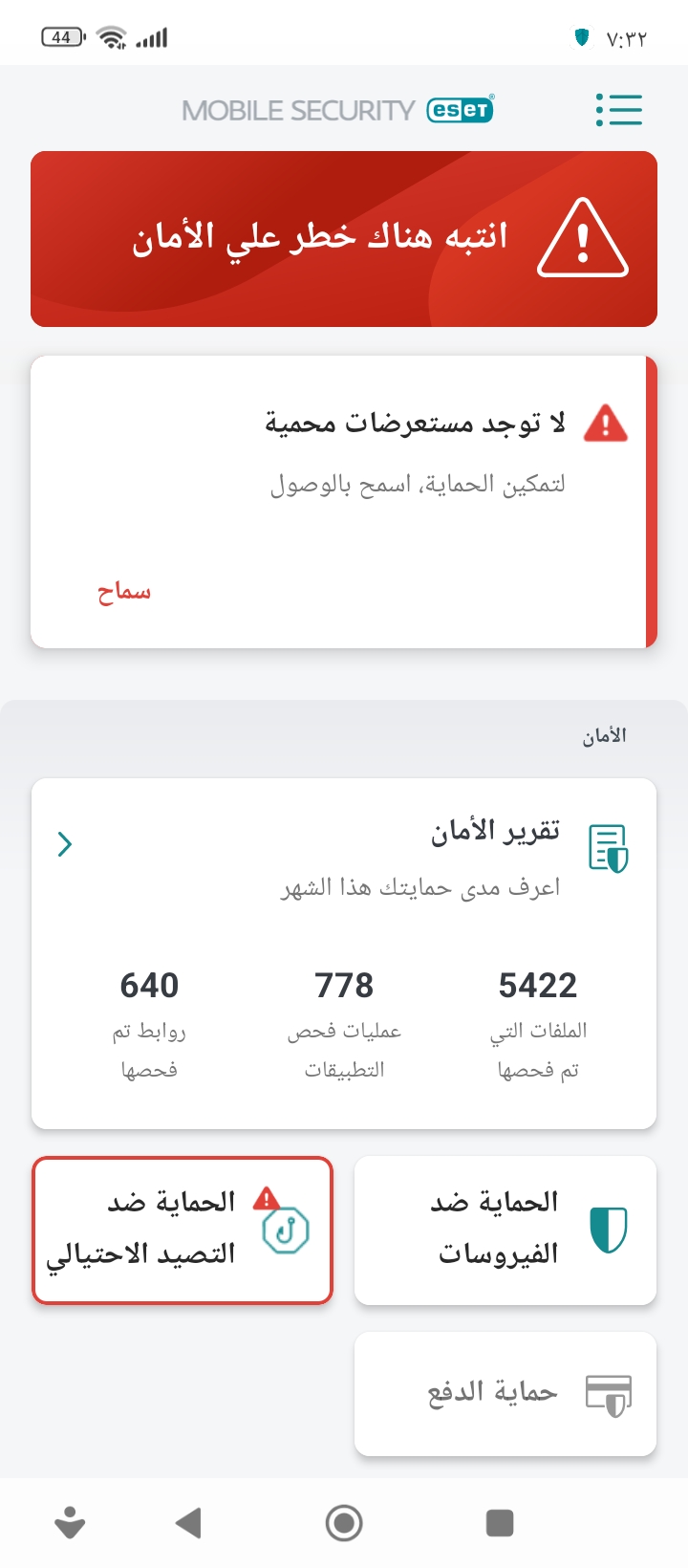Open حماية الدفع payment protection card
This screenshot has height=1568, width=688.
[505, 1393]
